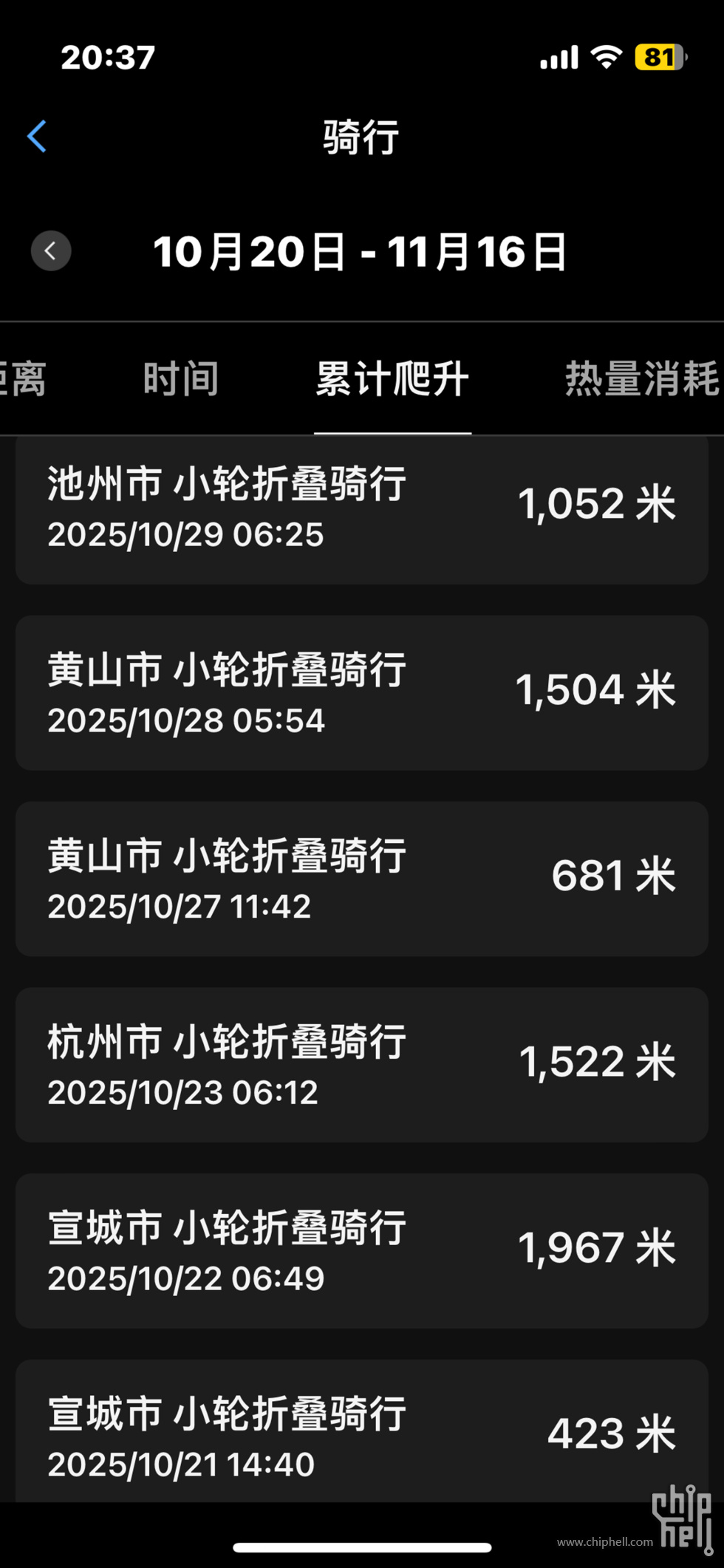
Task: Go back from the 骑行 page
Action: pos(37,137)
